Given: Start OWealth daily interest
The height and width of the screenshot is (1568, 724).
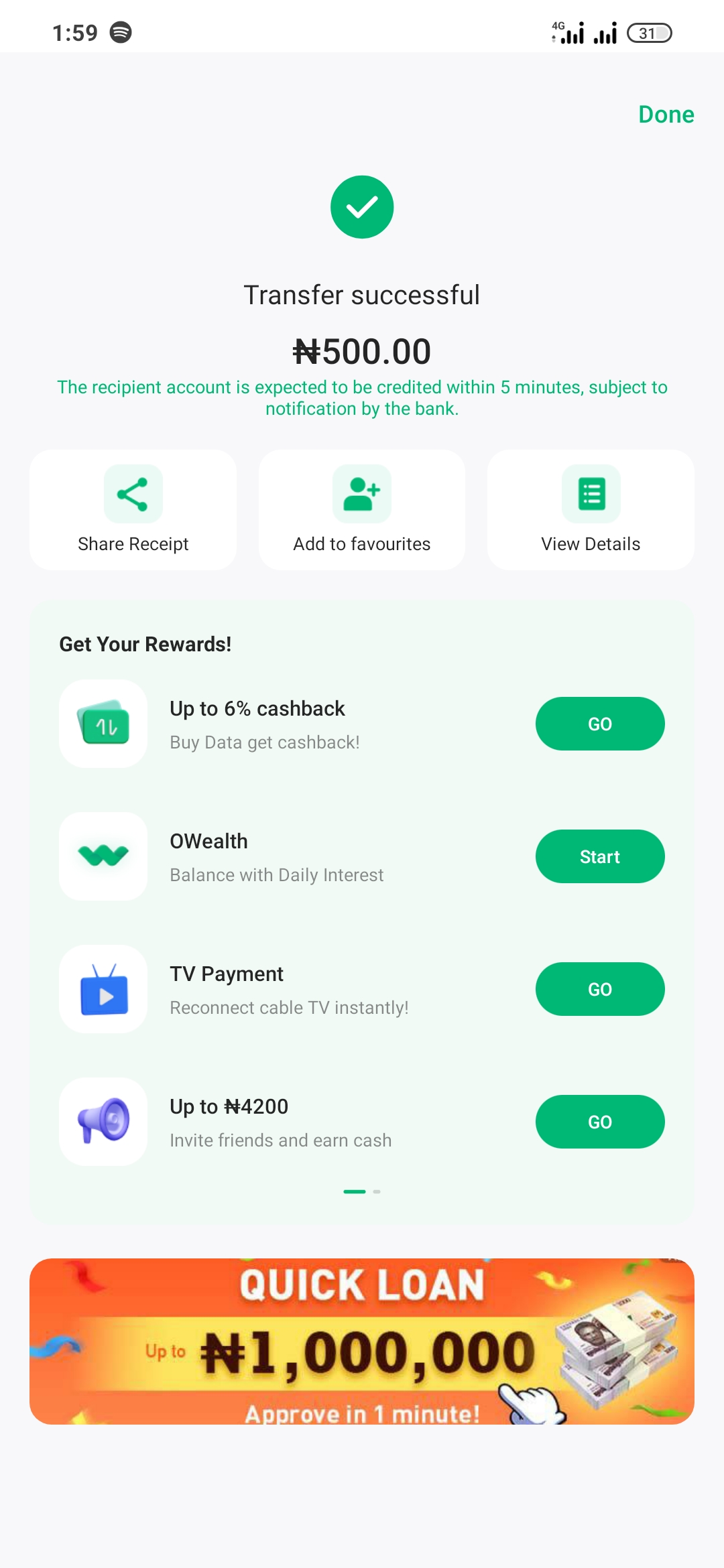Looking at the screenshot, I should (599, 856).
